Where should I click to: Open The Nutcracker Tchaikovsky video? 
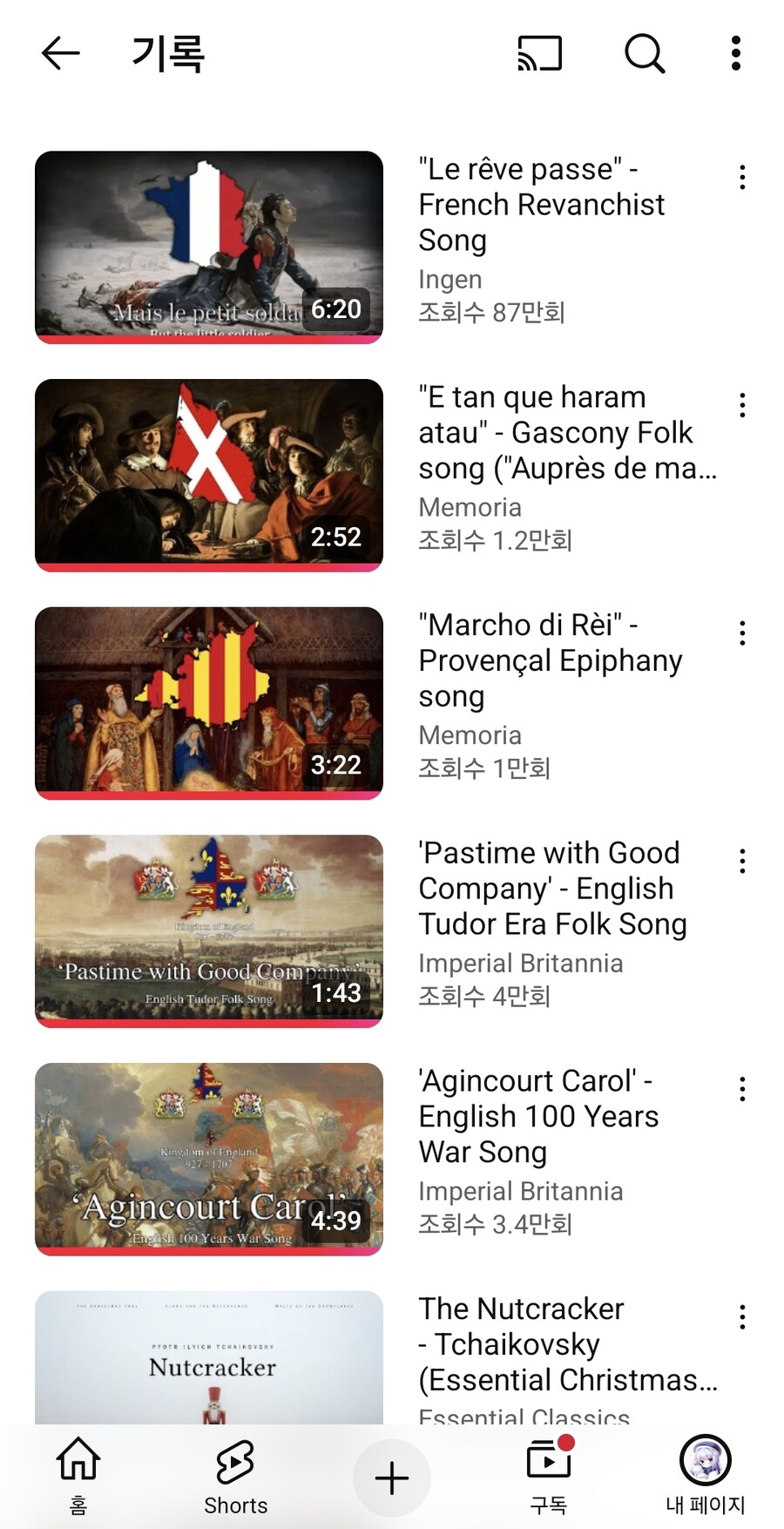[x=209, y=1359]
